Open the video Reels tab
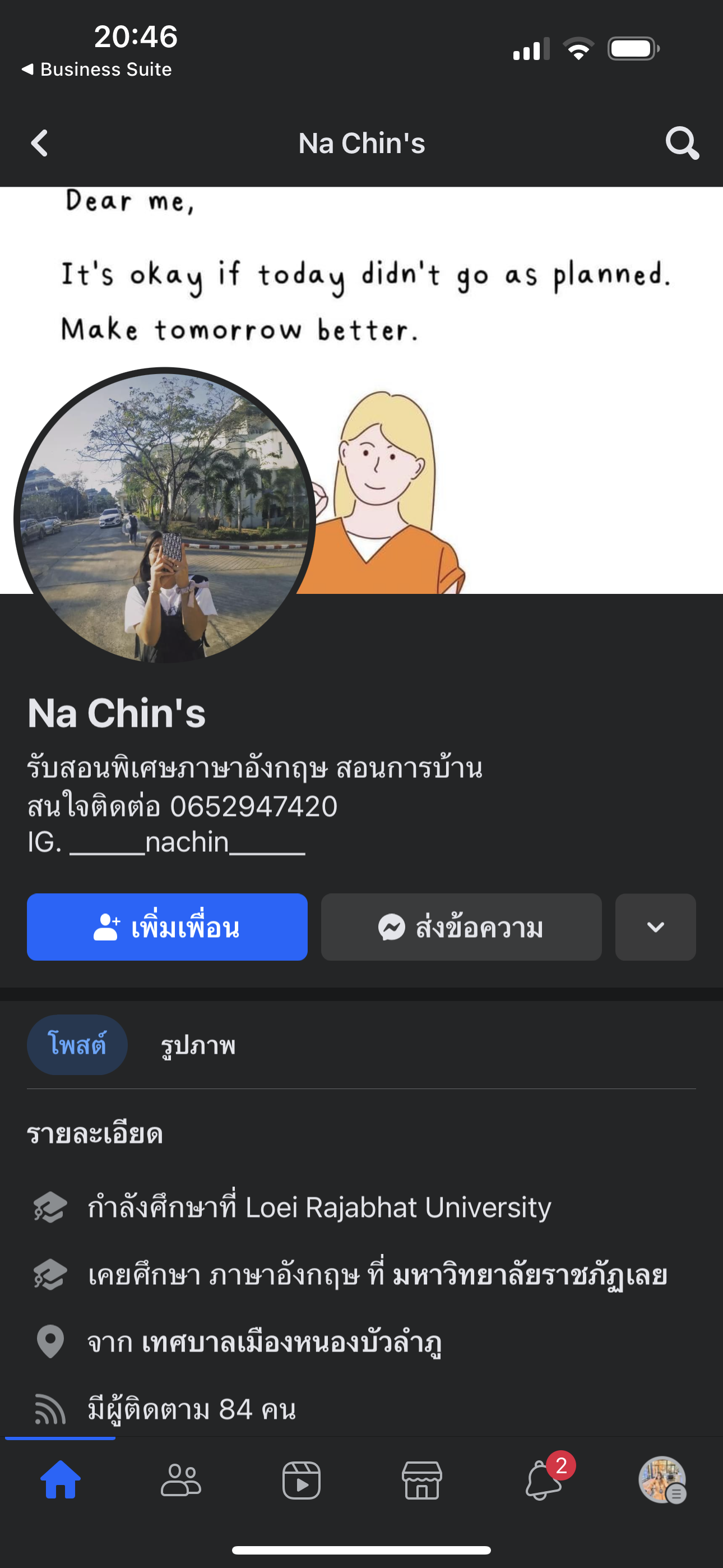723x1568 pixels. point(302,1480)
